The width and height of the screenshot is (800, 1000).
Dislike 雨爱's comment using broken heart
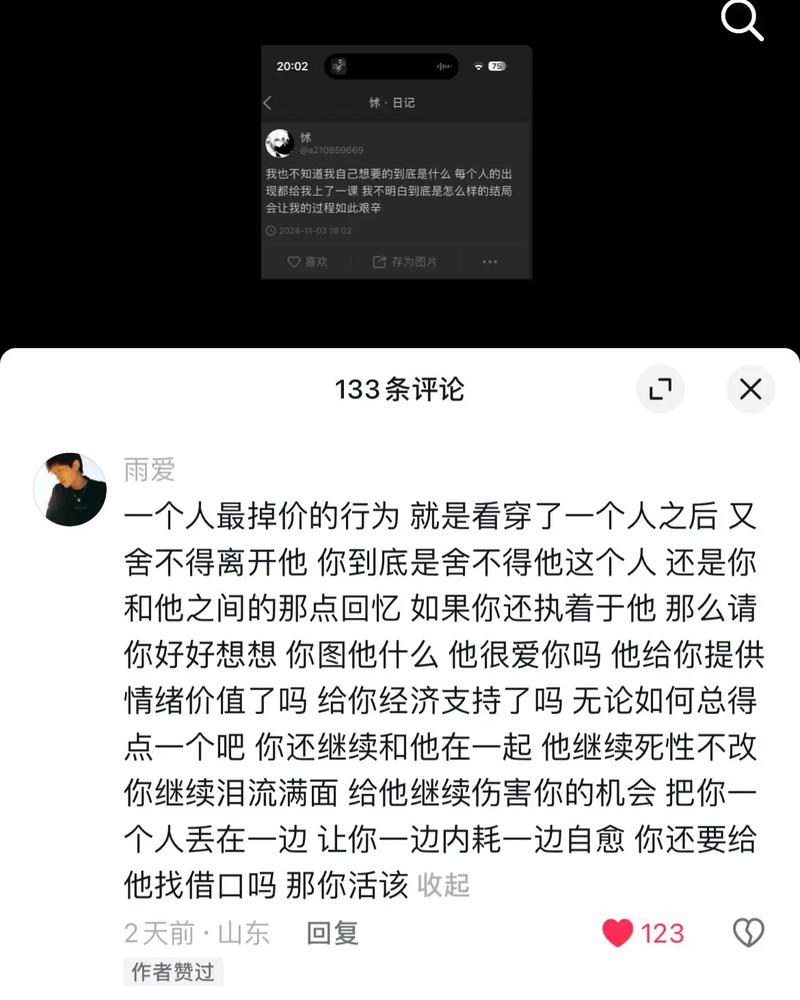point(748,933)
